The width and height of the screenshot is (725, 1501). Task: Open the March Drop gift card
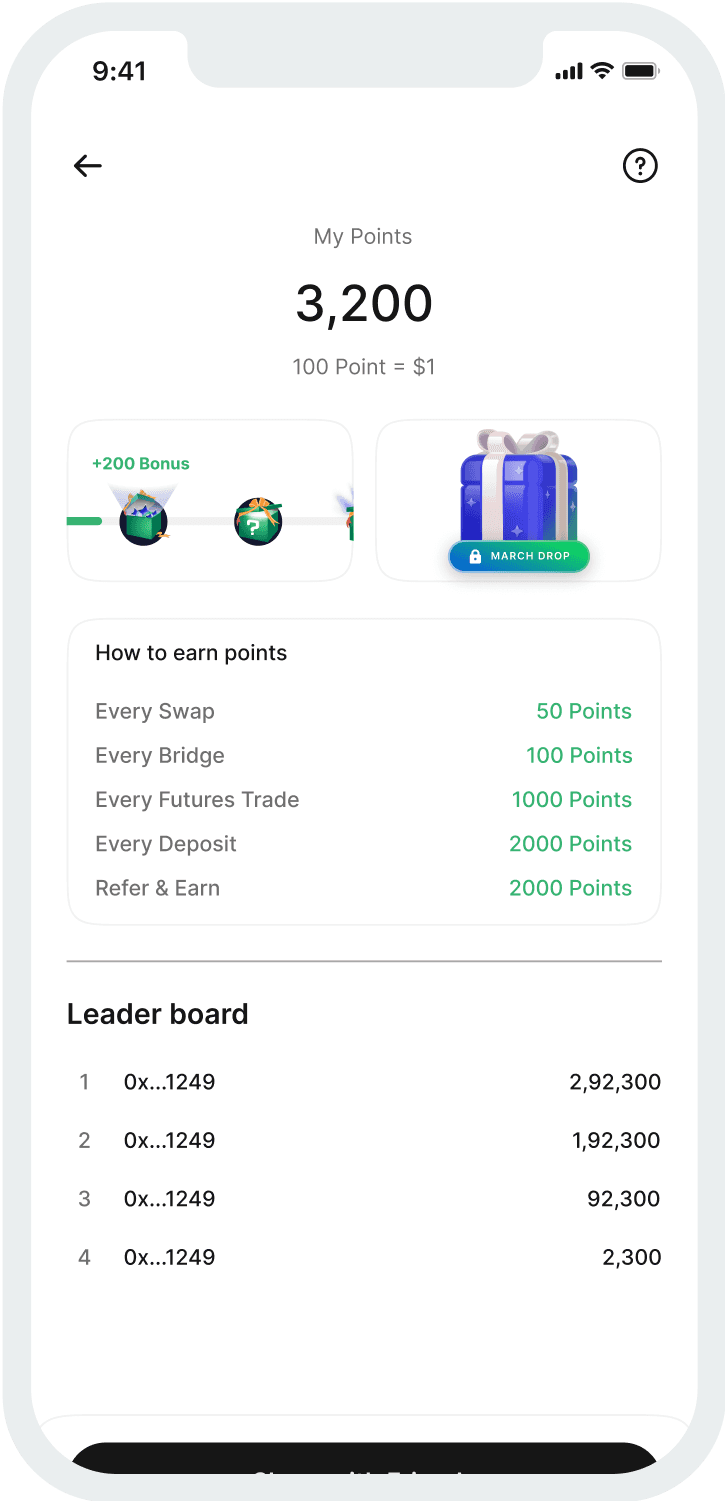518,500
